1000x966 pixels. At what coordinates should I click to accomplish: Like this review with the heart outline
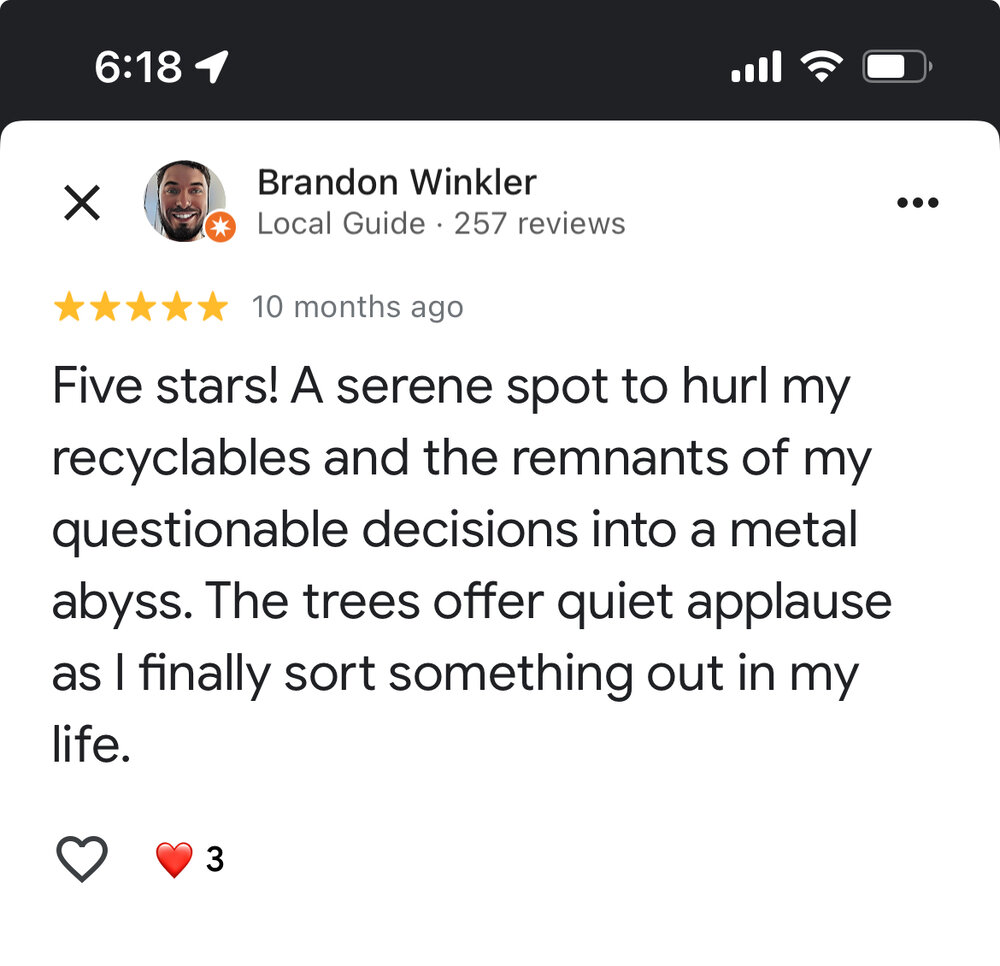81,859
